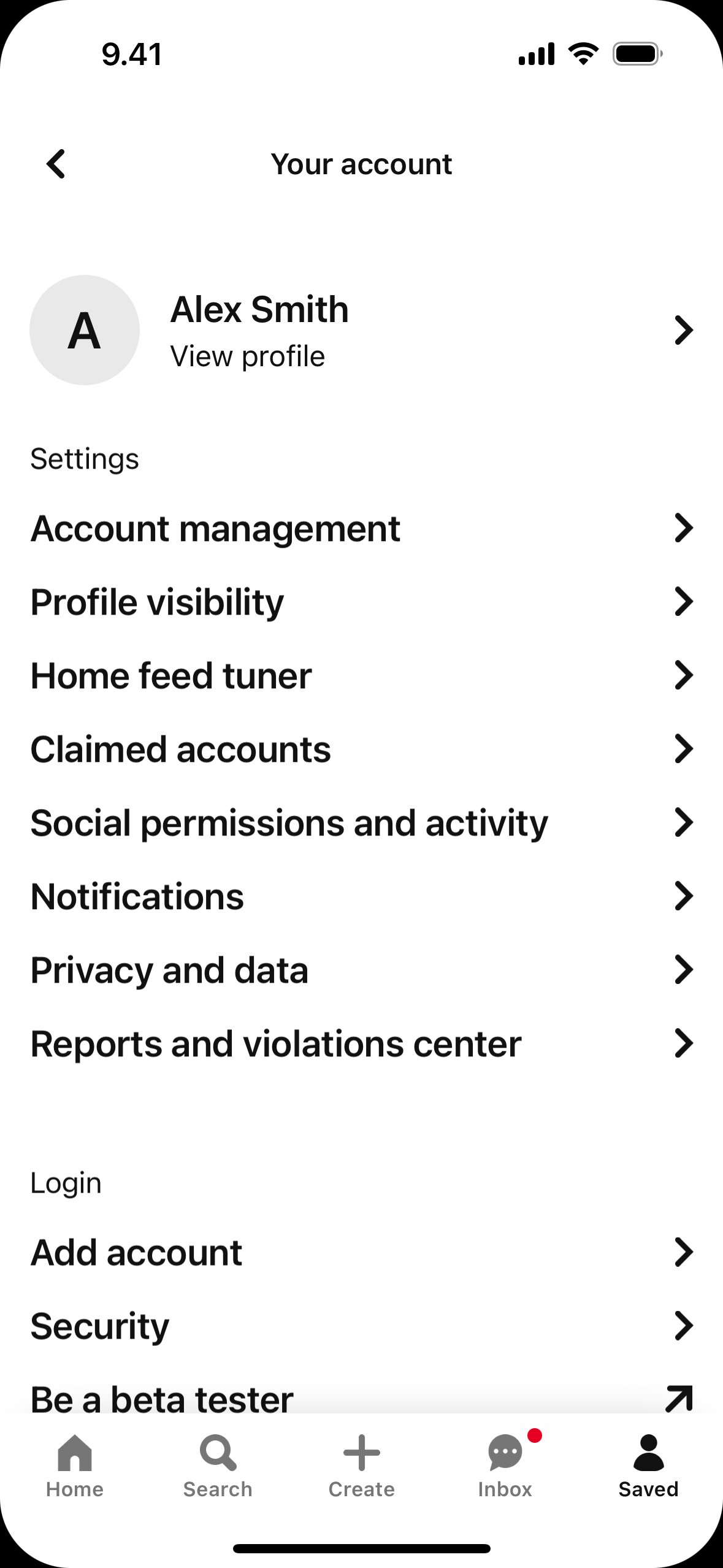The height and width of the screenshot is (1568, 723).
Task: Open Privacy and data
Action: point(361,970)
